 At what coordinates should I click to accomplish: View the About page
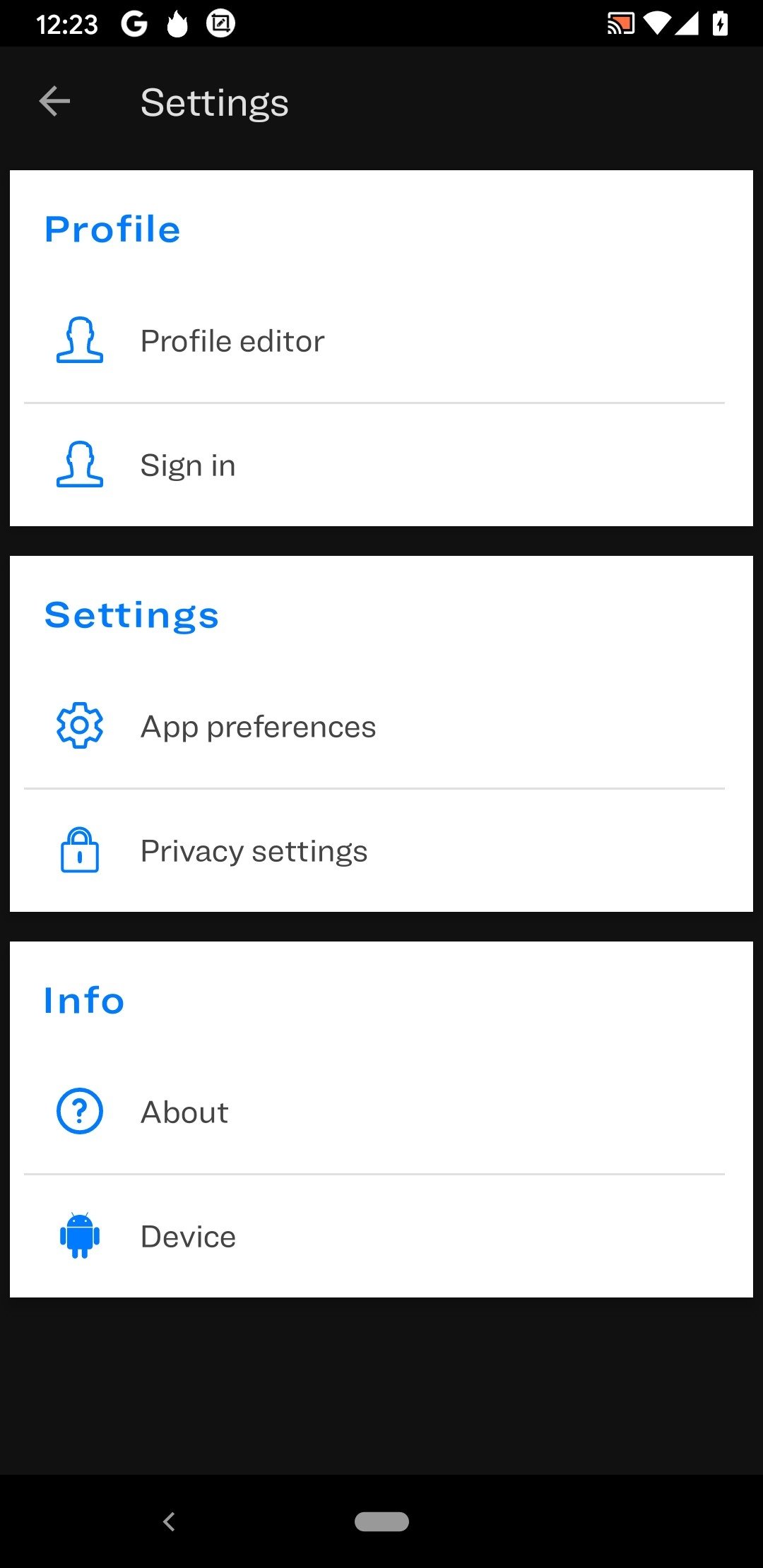point(381,1112)
